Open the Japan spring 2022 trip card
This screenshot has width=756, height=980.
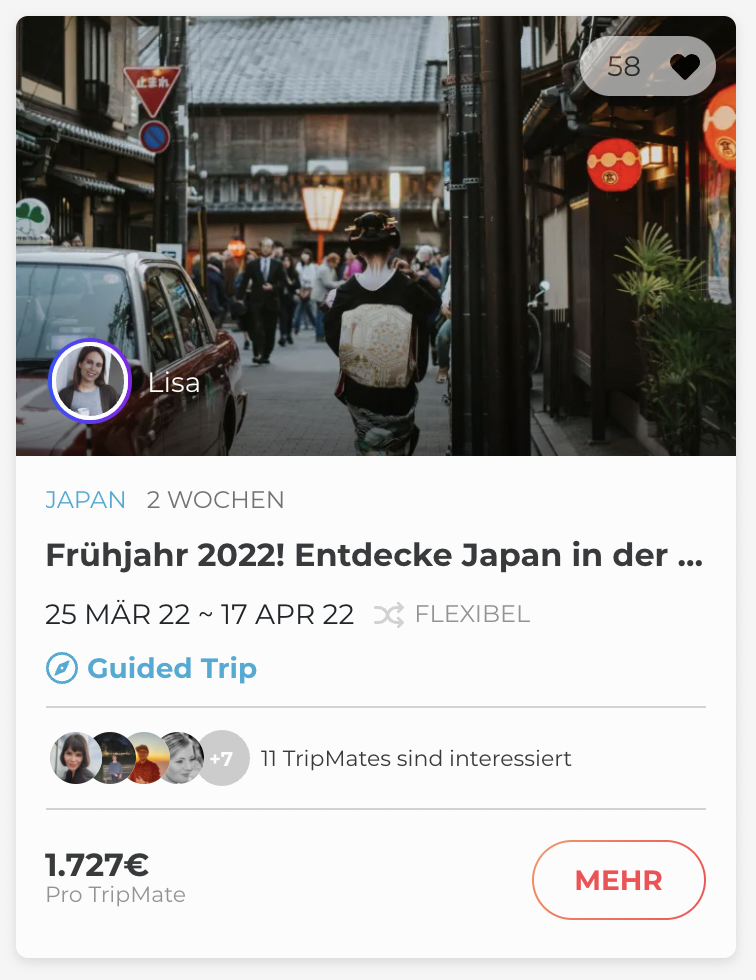click(x=374, y=557)
